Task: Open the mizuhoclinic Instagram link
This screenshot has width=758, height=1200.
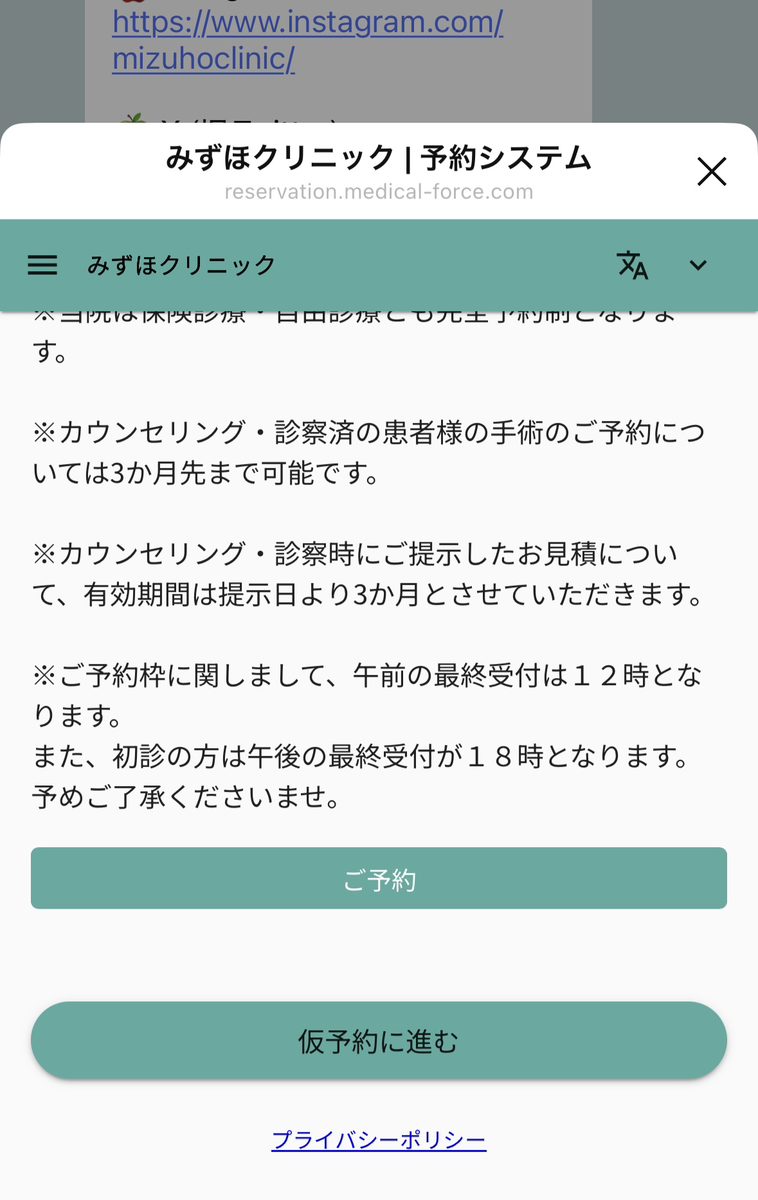Action: (x=306, y=40)
